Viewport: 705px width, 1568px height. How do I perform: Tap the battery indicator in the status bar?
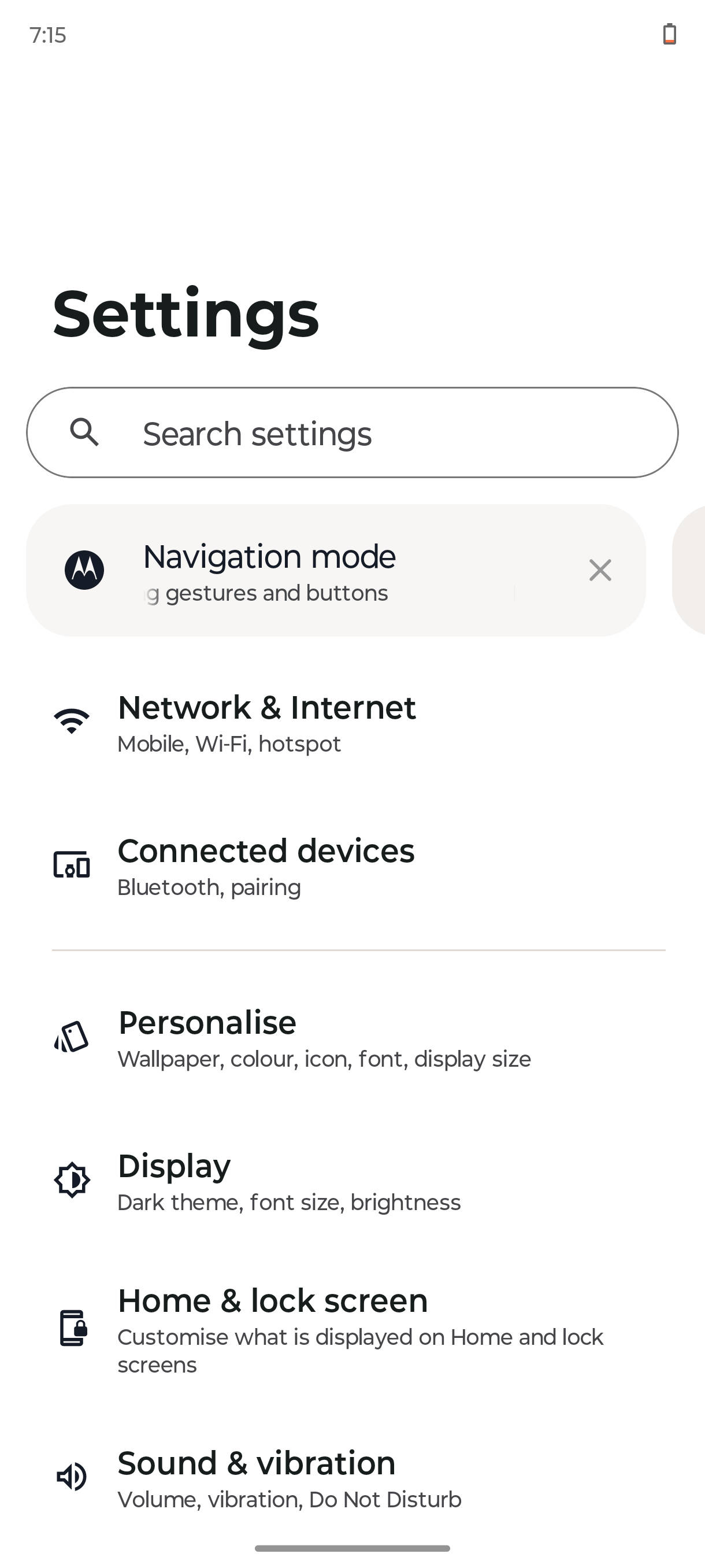[x=669, y=35]
